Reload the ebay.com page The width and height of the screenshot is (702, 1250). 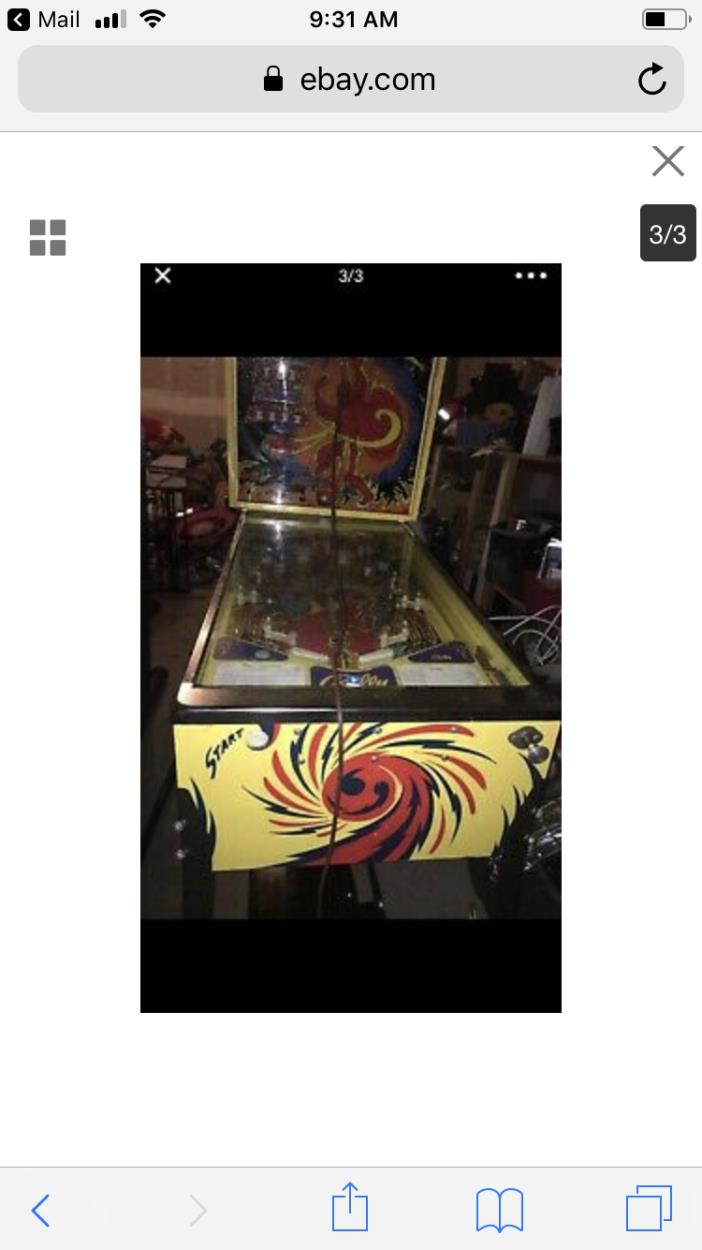(651, 80)
